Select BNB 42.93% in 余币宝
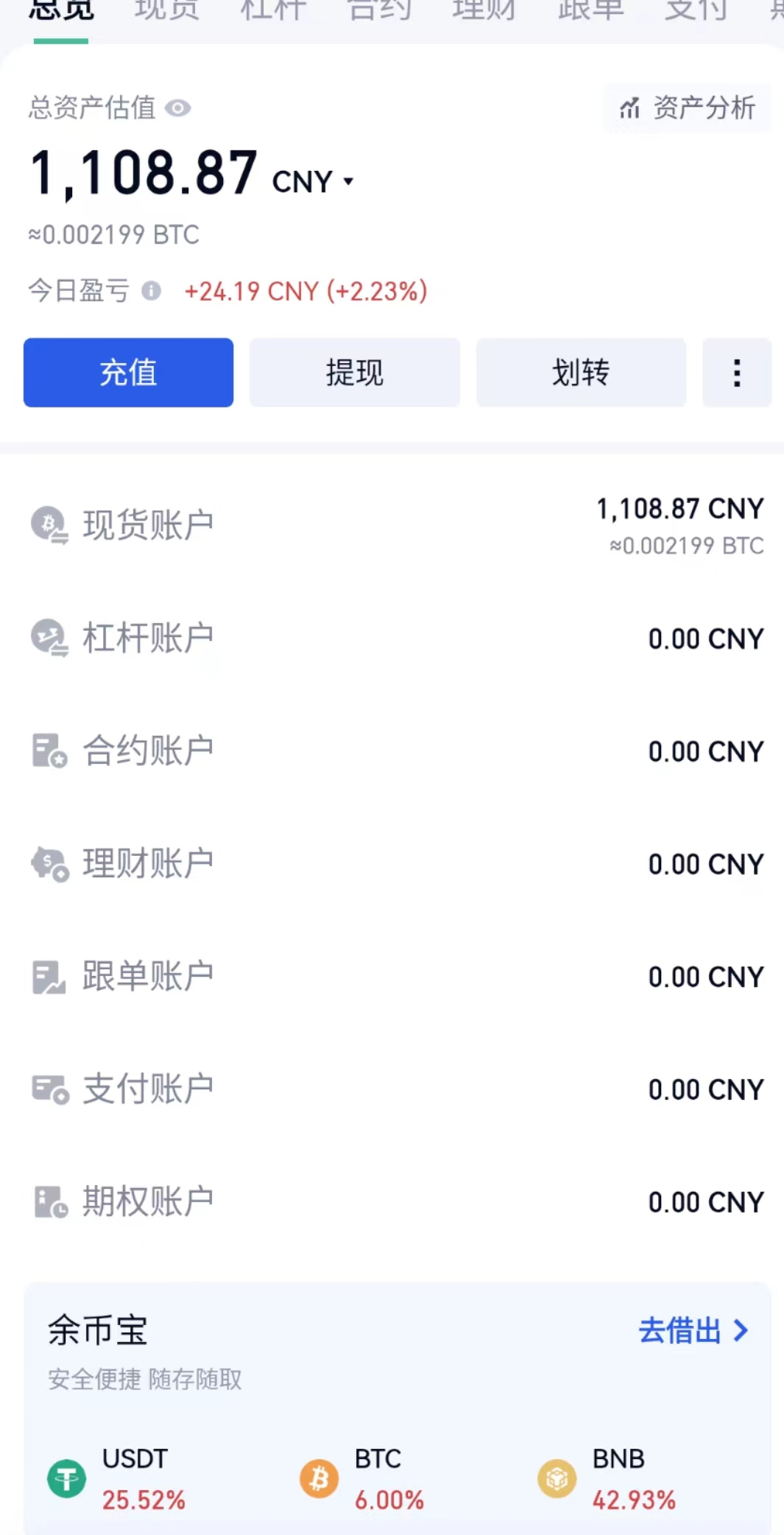784x1535 pixels. (607, 1479)
